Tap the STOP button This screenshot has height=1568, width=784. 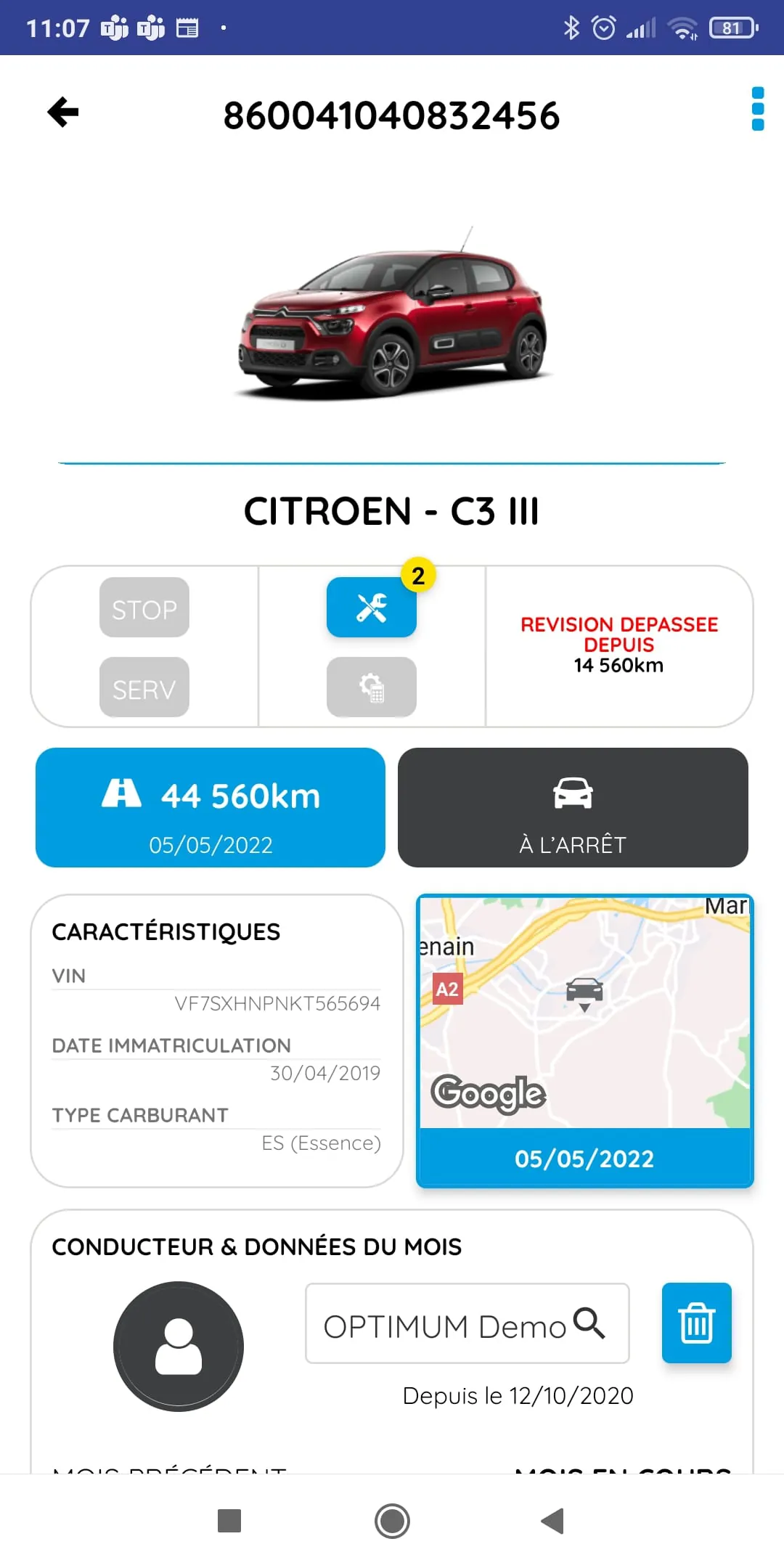144,608
